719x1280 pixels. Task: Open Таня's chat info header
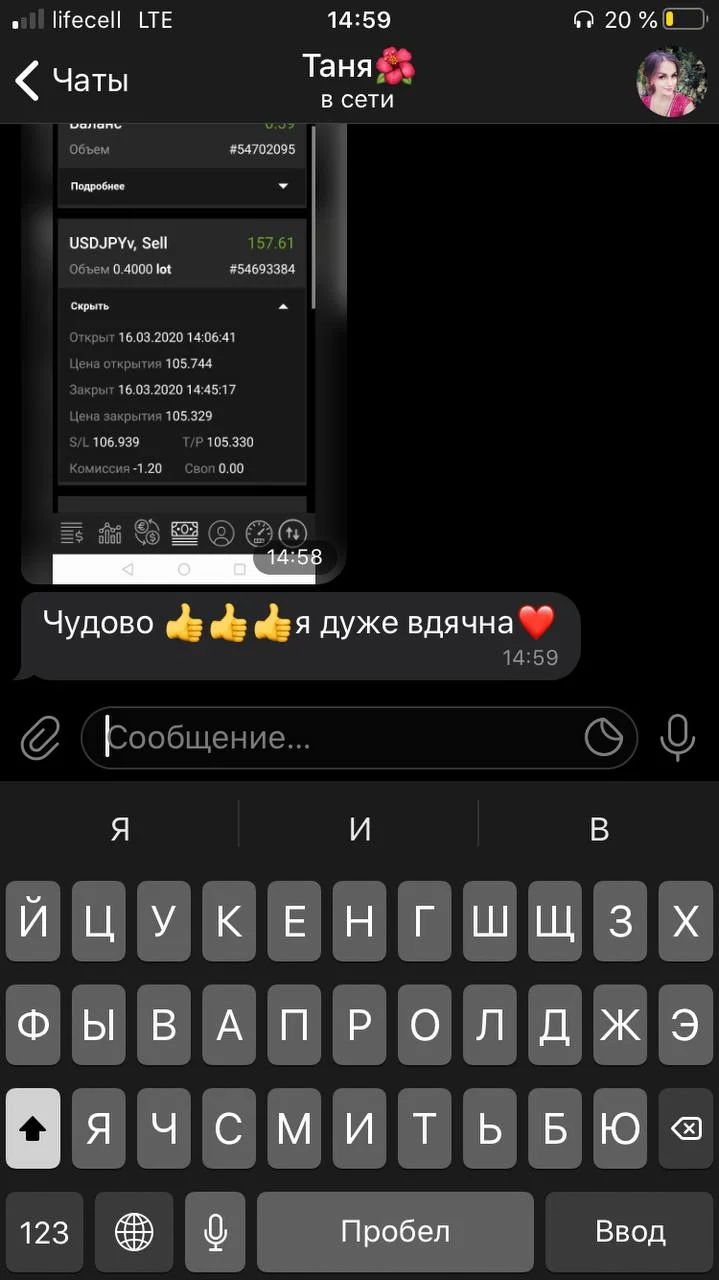[x=358, y=81]
